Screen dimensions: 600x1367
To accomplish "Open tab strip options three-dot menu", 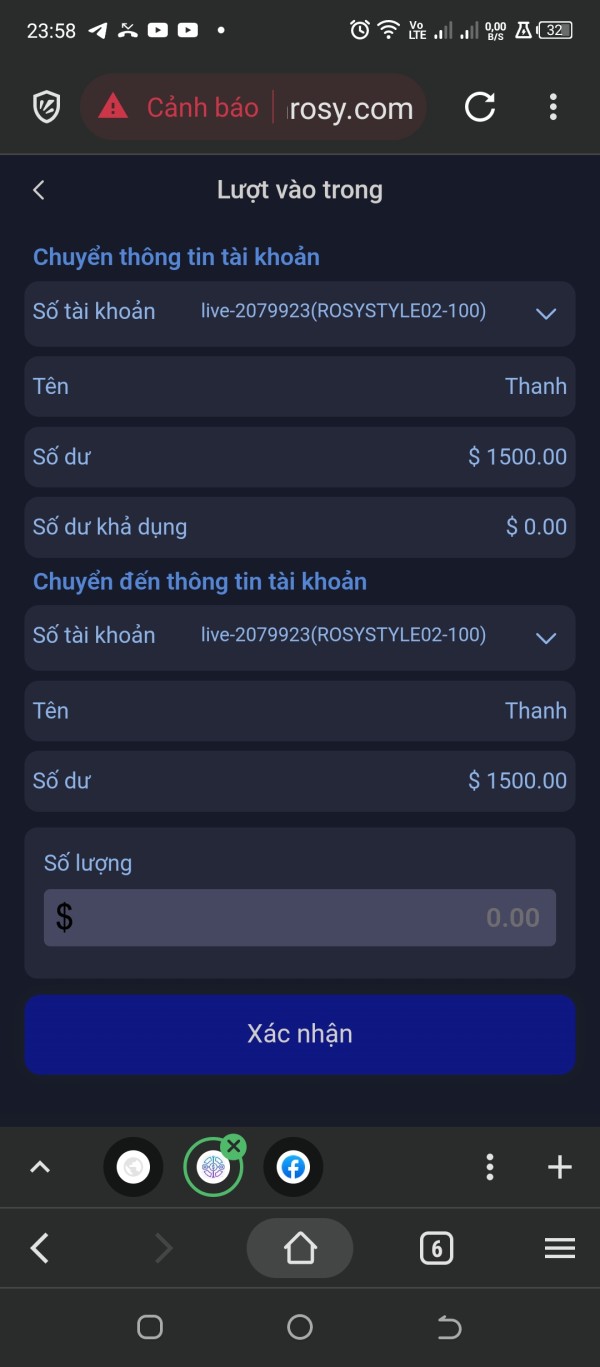I will (x=489, y=1167).
